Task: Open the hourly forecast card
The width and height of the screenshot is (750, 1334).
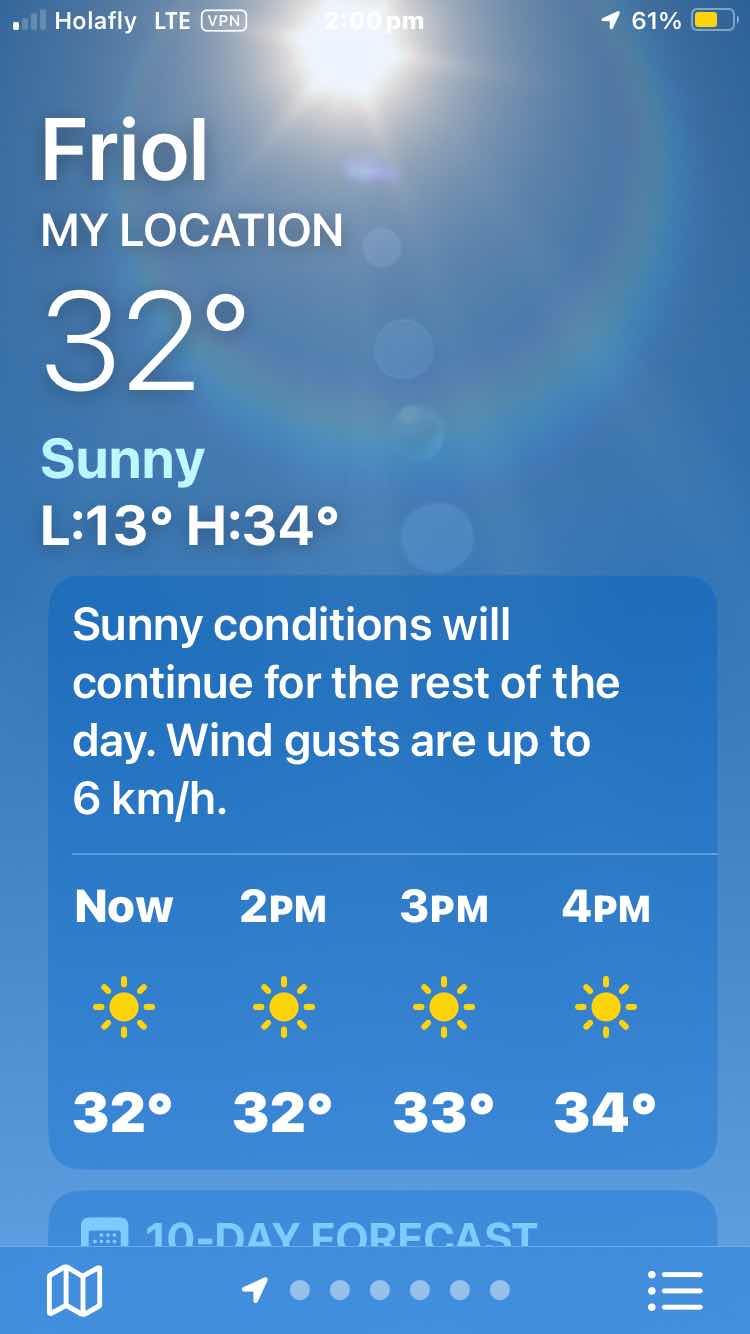Action: click(x=383, y=1010)
